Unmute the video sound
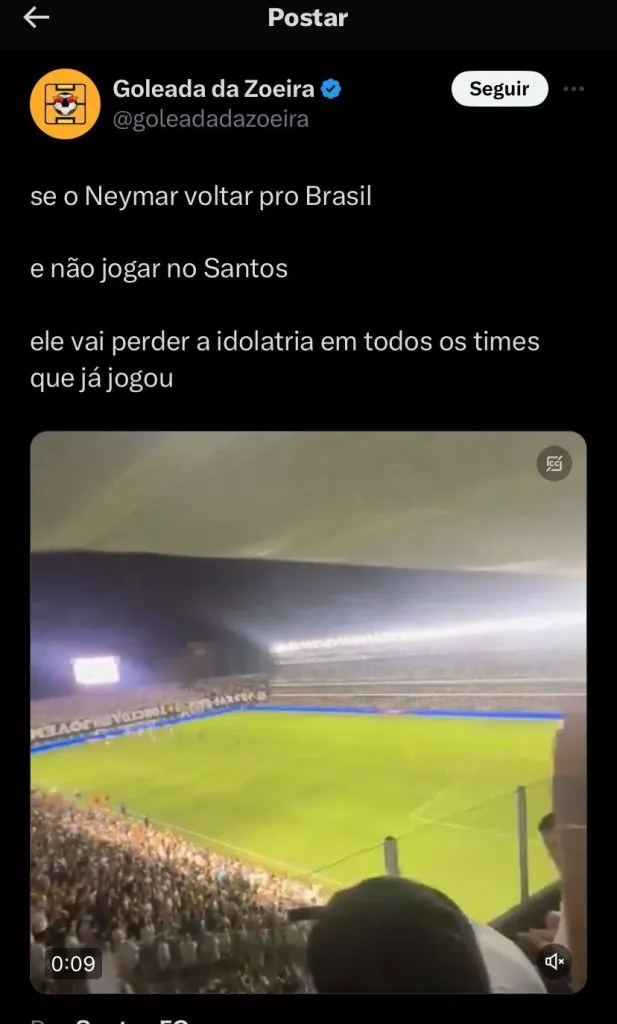Screen dimensions: 617x1024 click(x=555, y=962)
